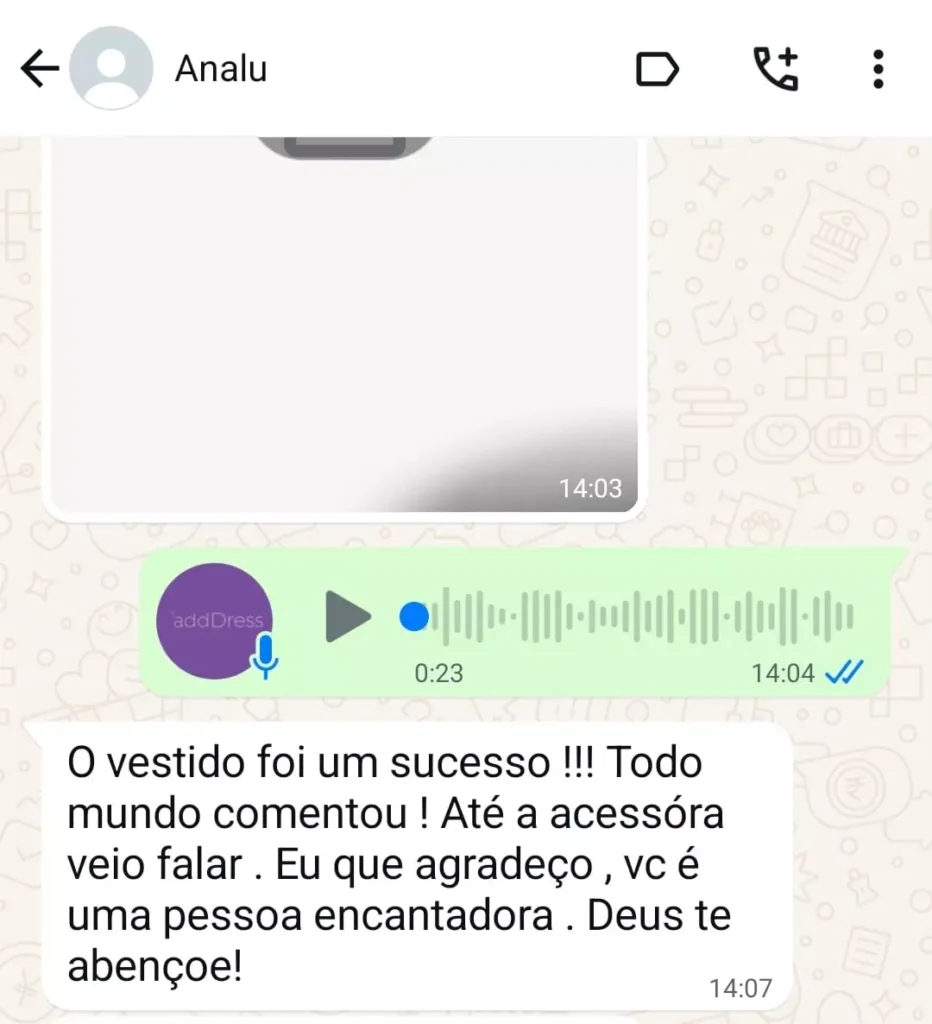Open the label icon in the top bar
Screen dimensions: 932x1024
(658, 68)
